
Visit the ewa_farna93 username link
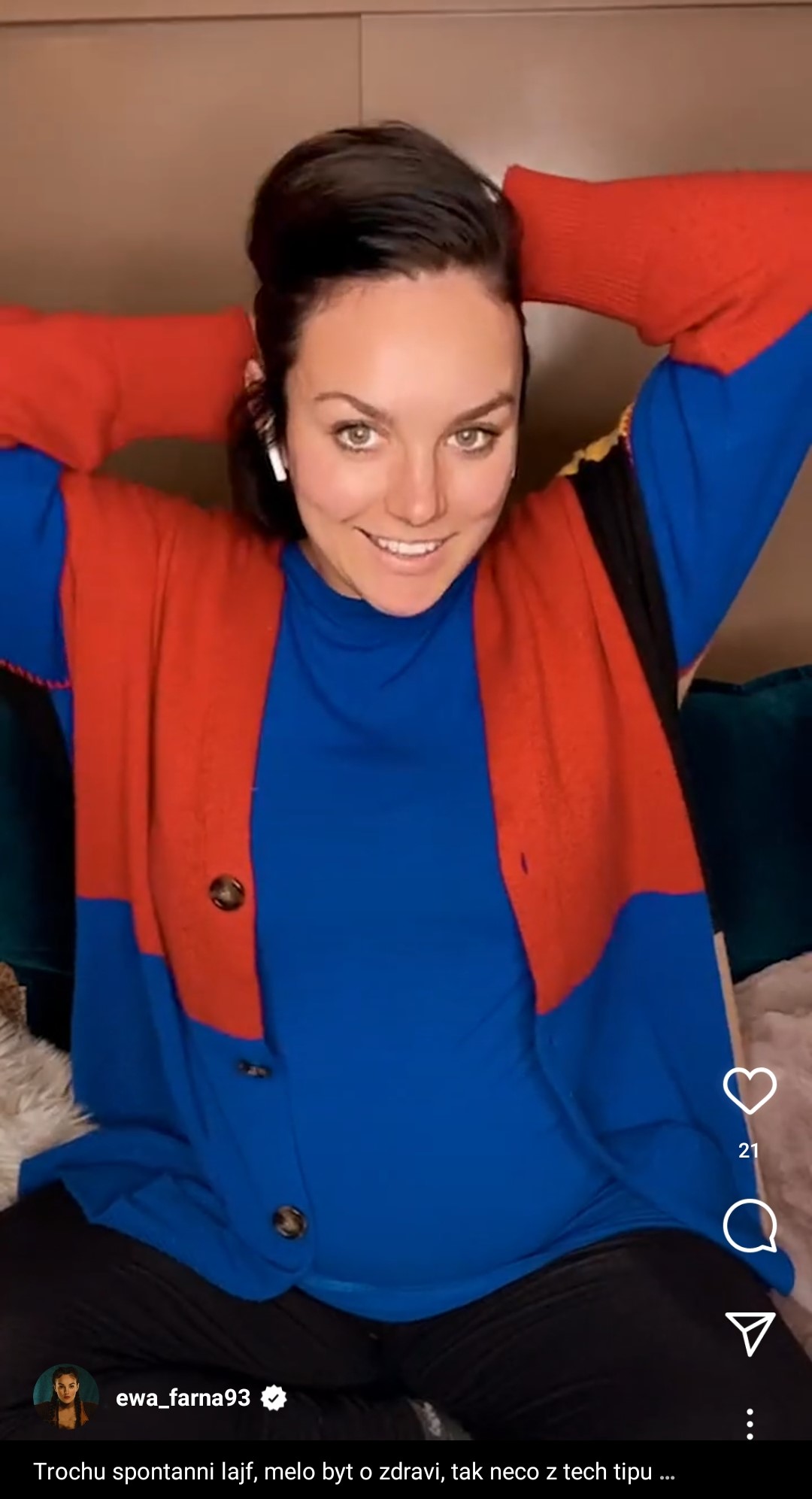pos(183,1397)
